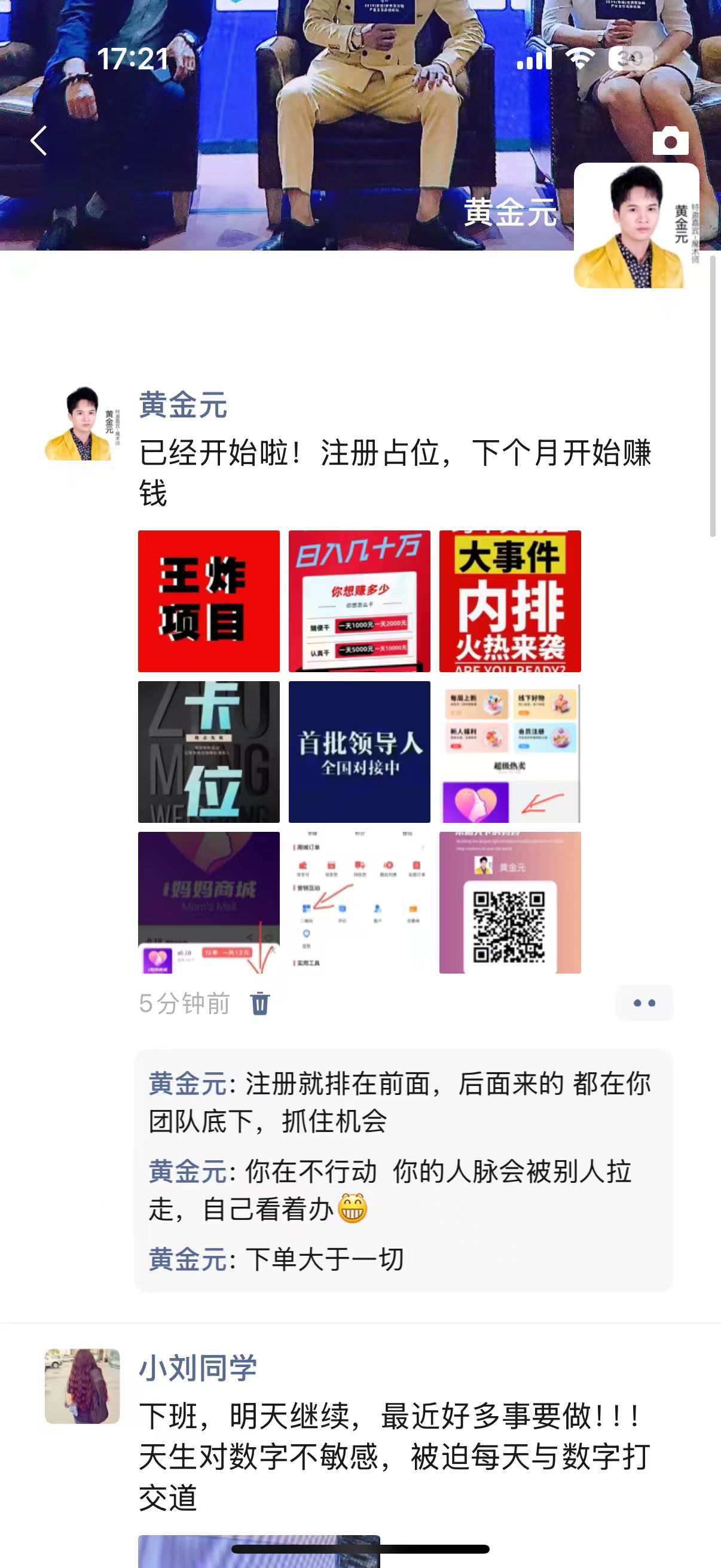Open 小刘同学's avatar
This screenshot has height=1568, width=721.
click(82, 1386)
